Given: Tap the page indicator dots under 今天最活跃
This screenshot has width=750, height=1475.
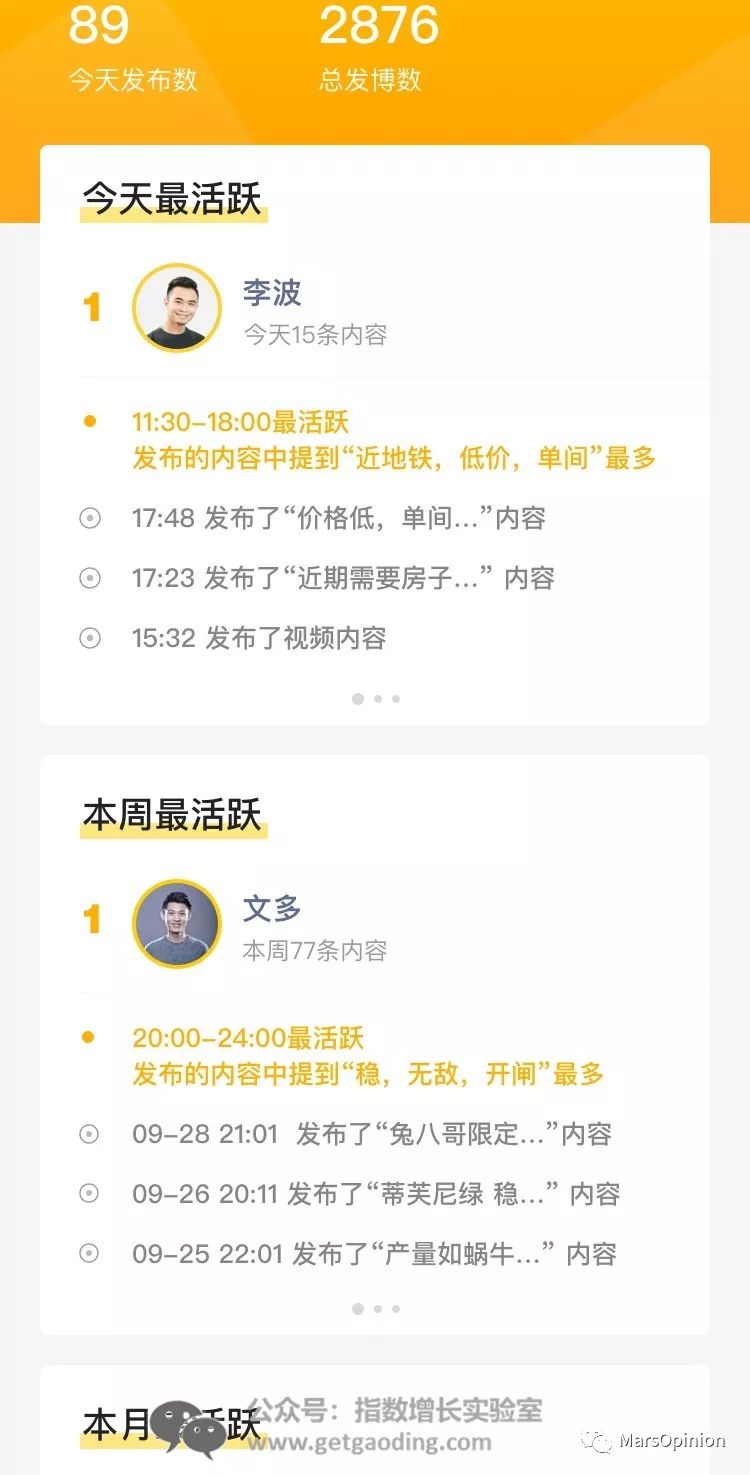Looking at the screenshot, I should click(376, 699).
